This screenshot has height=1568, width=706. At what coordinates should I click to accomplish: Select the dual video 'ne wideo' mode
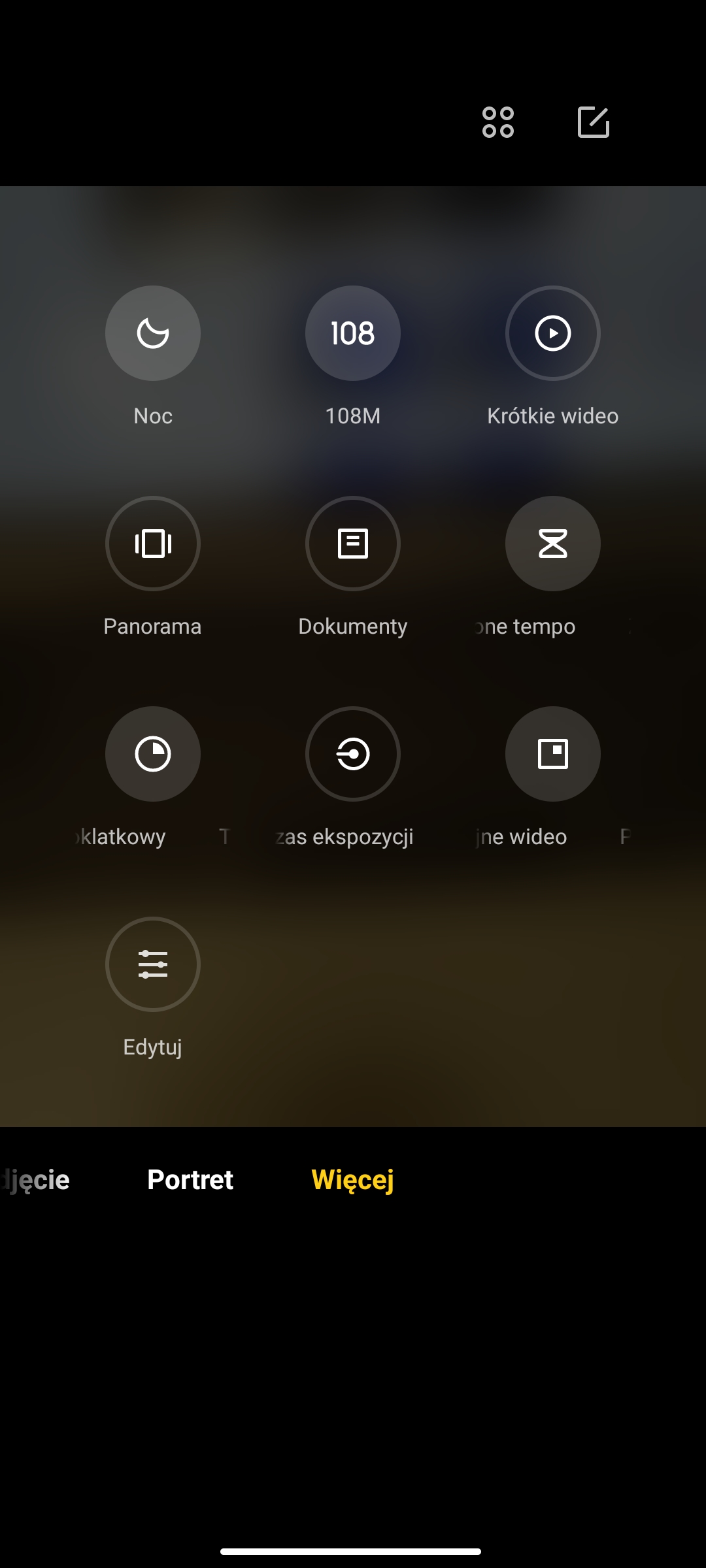[553, 754]
